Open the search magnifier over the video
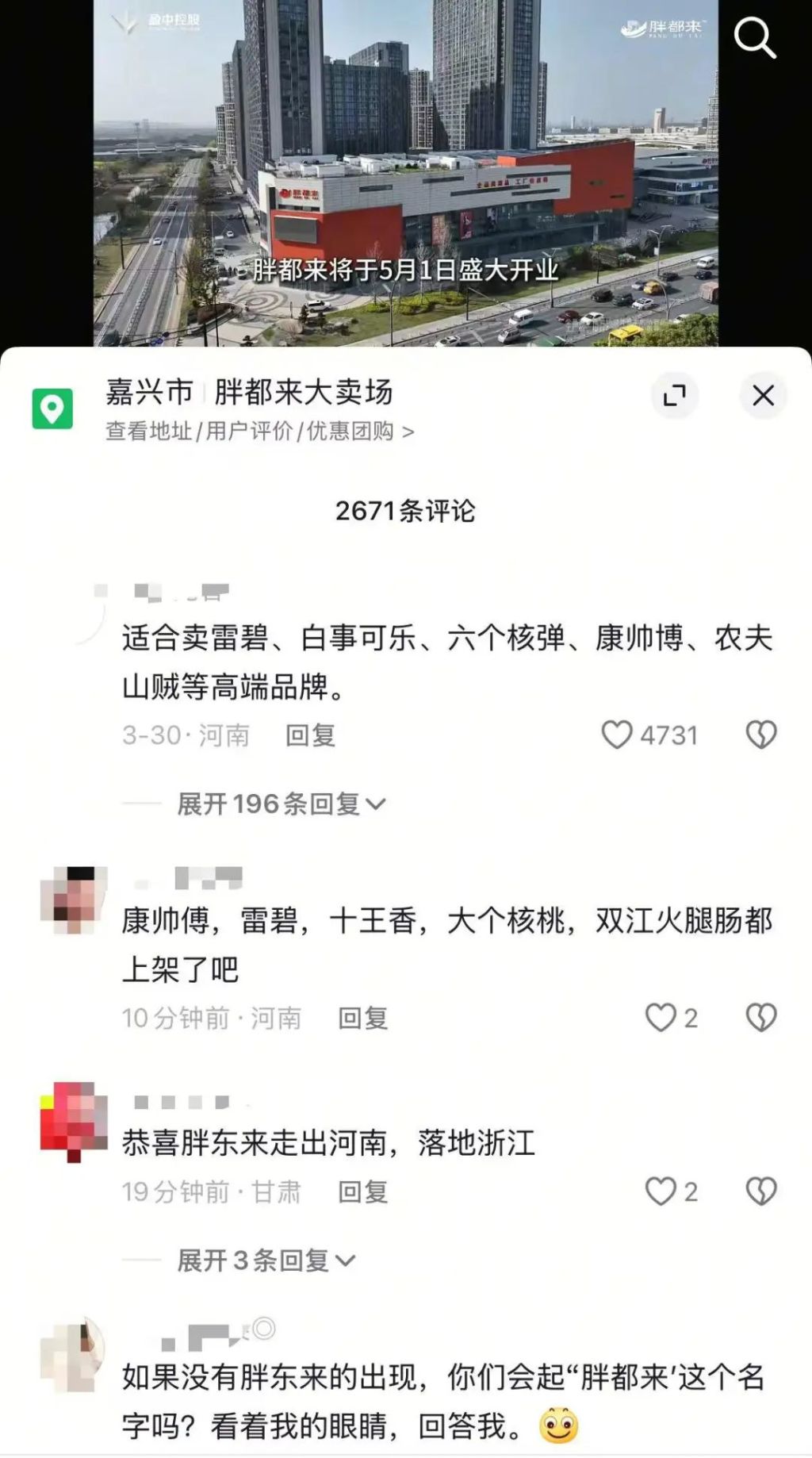This screenshot has height=1458, width=812. [x=754, y=37]
